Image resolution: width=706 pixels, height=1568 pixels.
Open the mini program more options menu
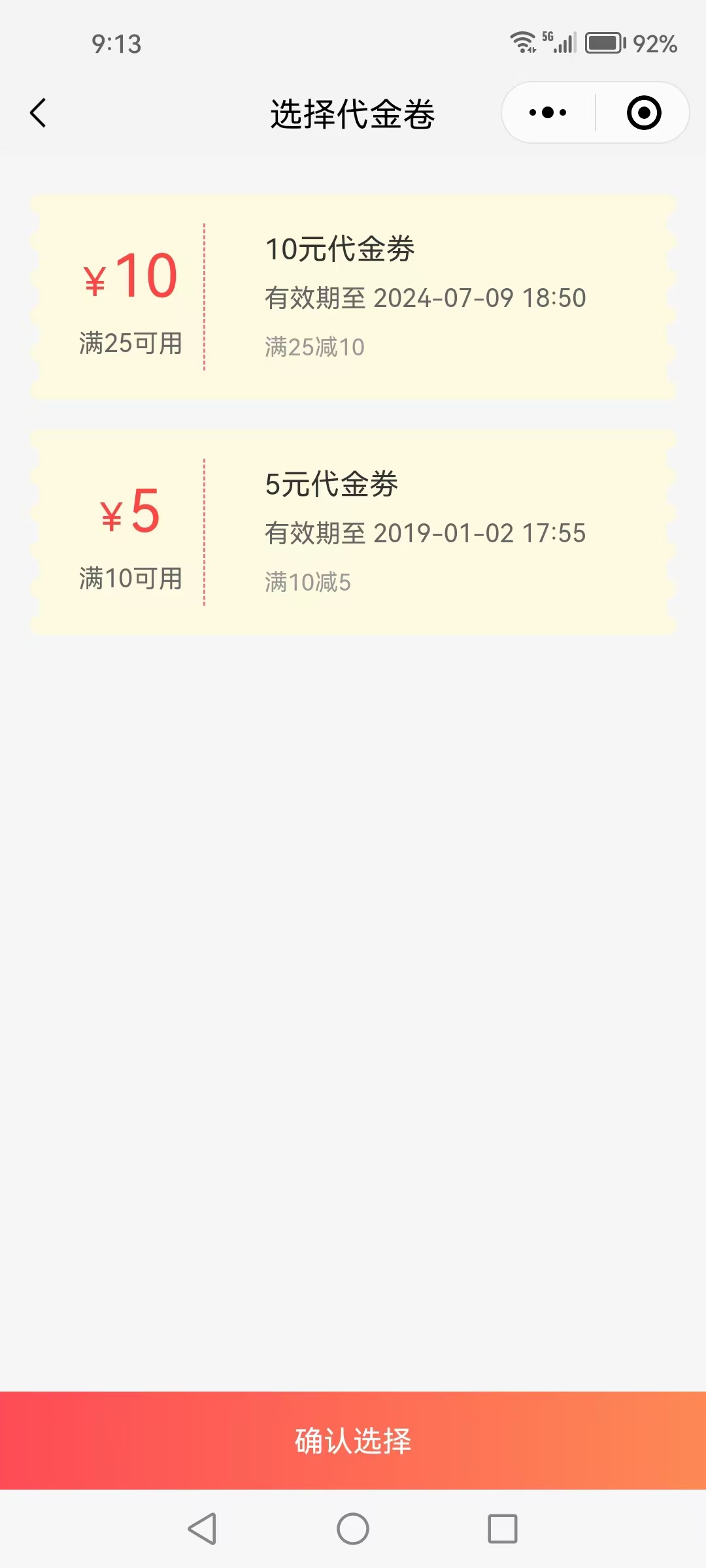[x=548, y=113]
